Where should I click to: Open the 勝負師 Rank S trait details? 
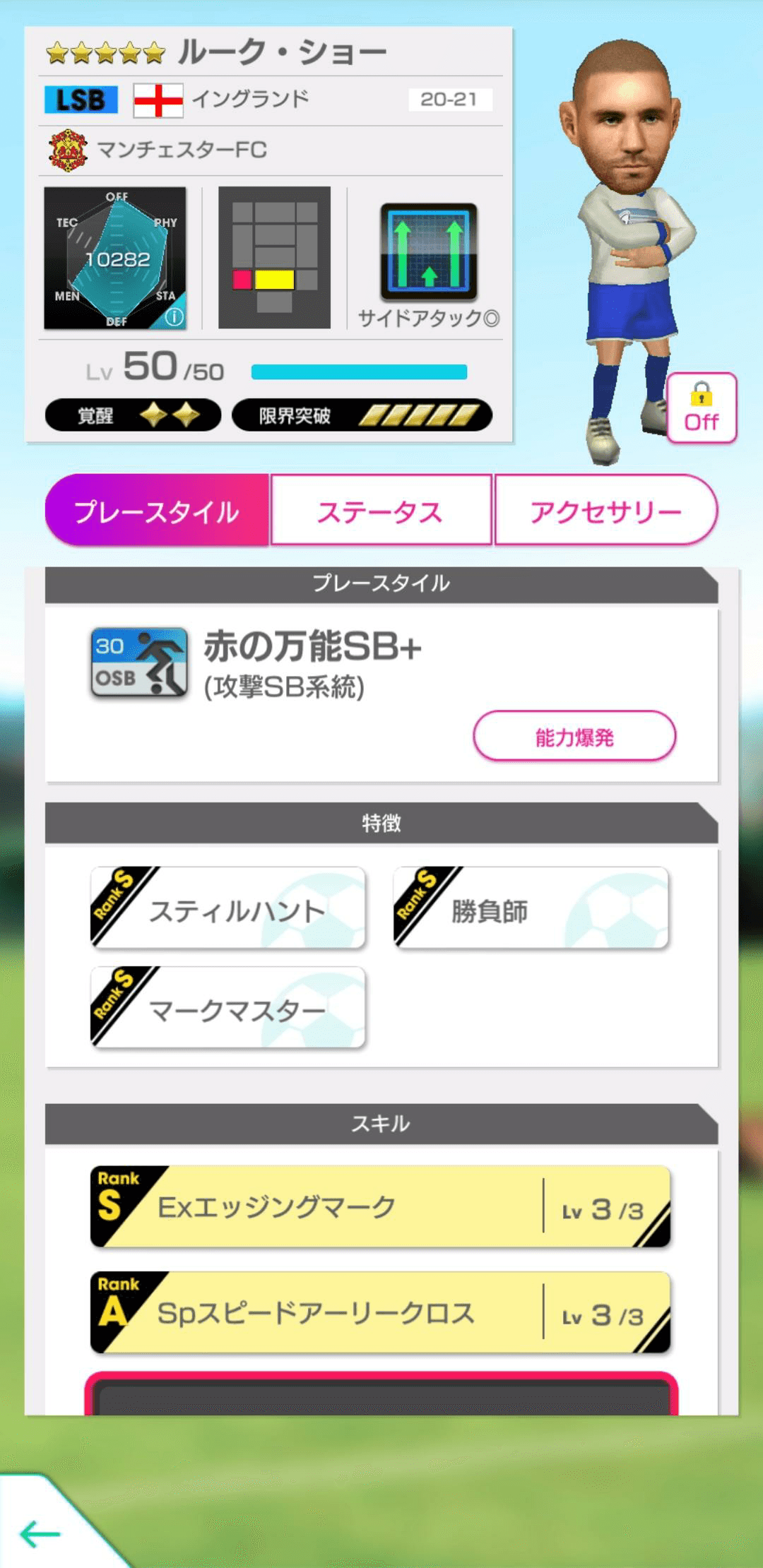tap(531, 909)
